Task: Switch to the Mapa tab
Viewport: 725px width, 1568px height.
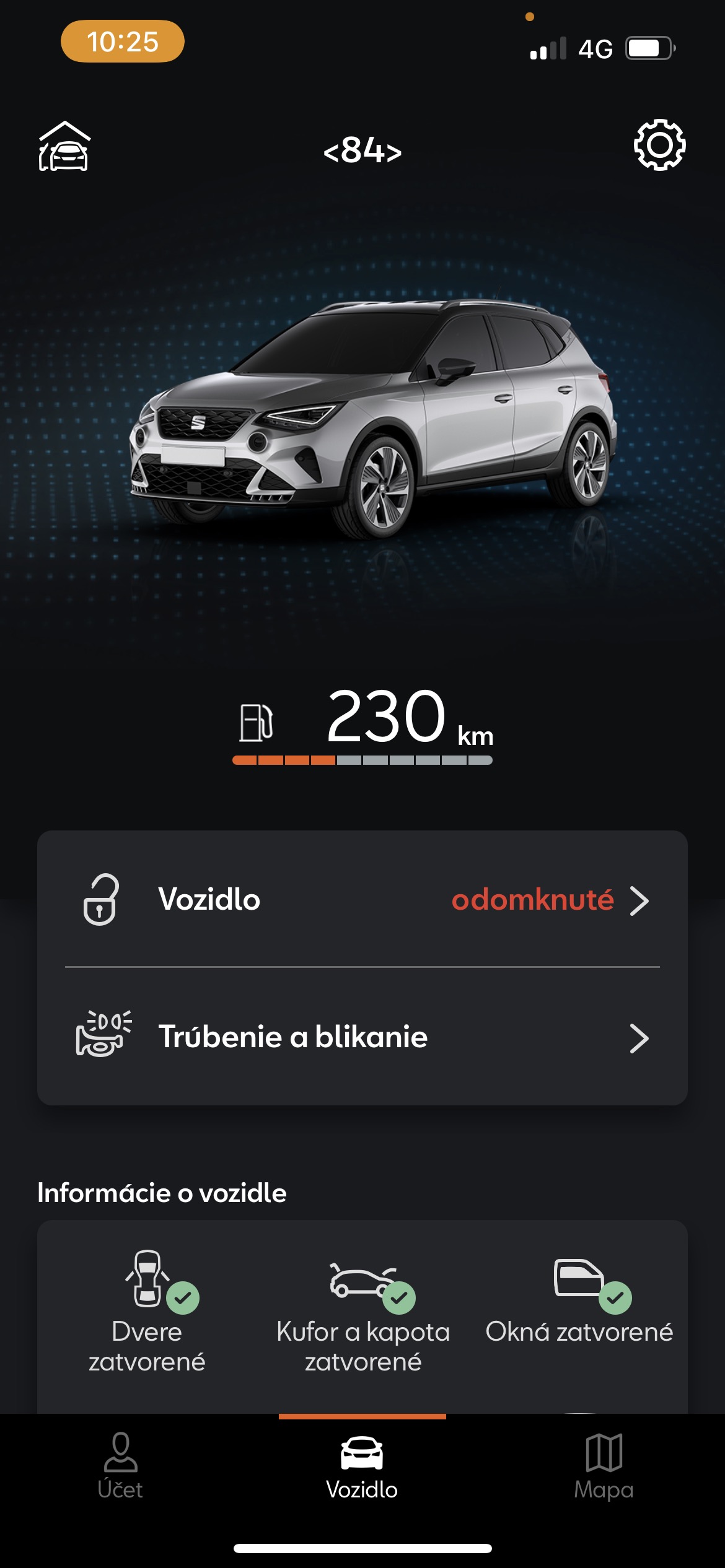Action: tap(604, 1466)
